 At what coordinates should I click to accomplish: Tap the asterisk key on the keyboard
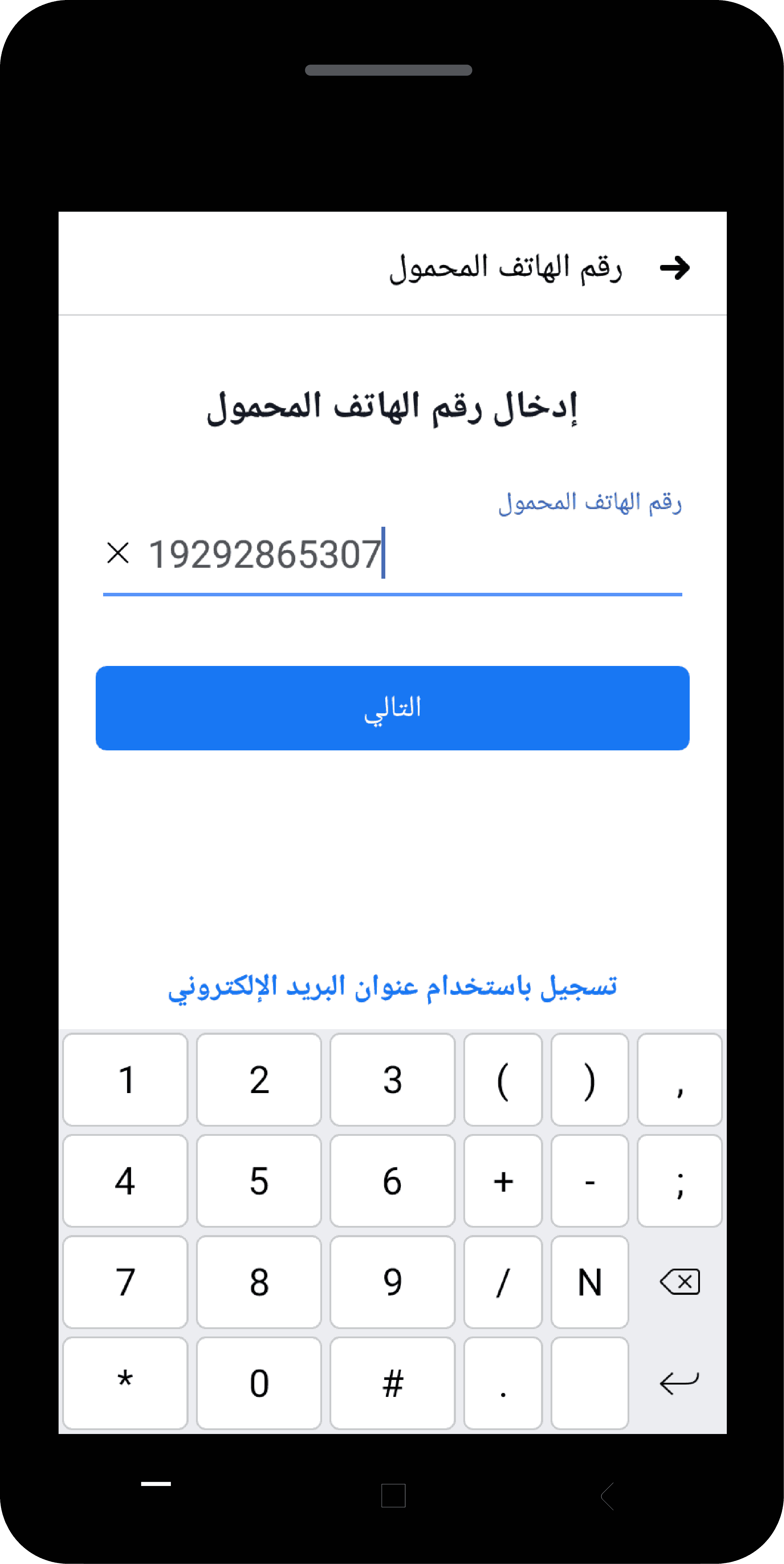point(125,1382)
